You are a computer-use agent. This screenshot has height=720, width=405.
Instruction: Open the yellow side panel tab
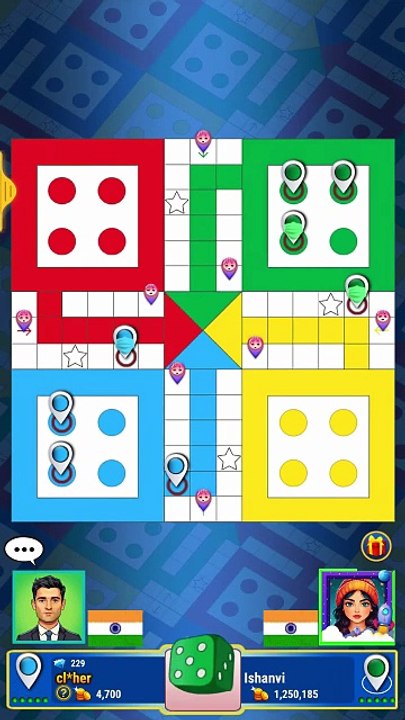(6, 191)
